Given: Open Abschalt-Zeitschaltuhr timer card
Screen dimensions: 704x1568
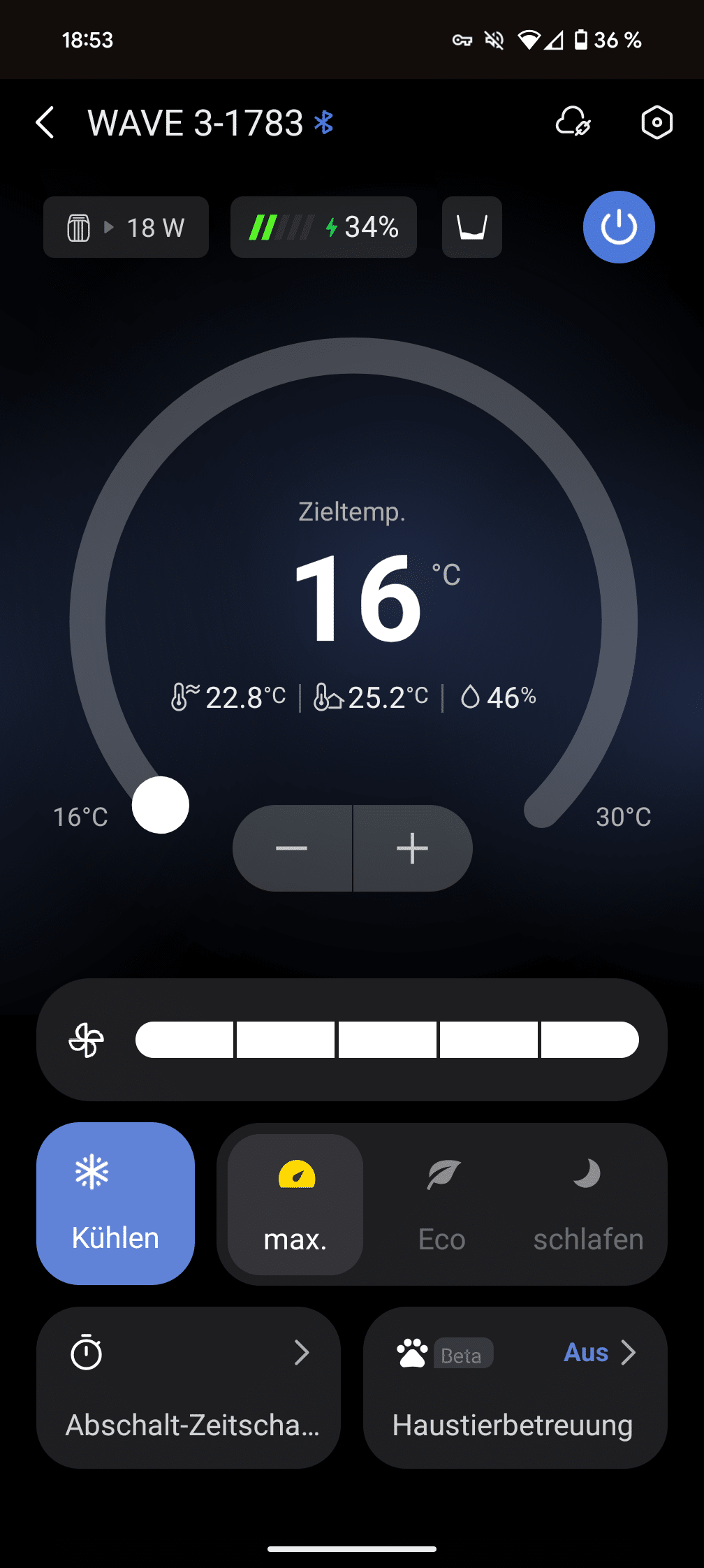Looking at the screenshot, I should [189, 1387].
